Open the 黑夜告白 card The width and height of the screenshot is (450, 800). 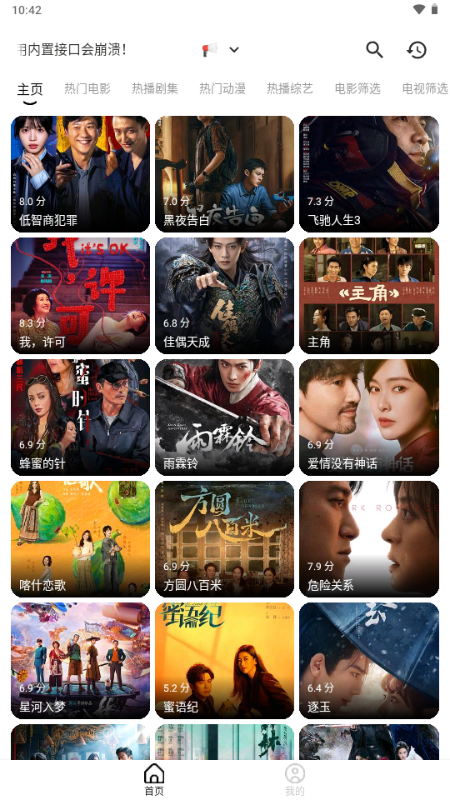[x=224, y=174]
